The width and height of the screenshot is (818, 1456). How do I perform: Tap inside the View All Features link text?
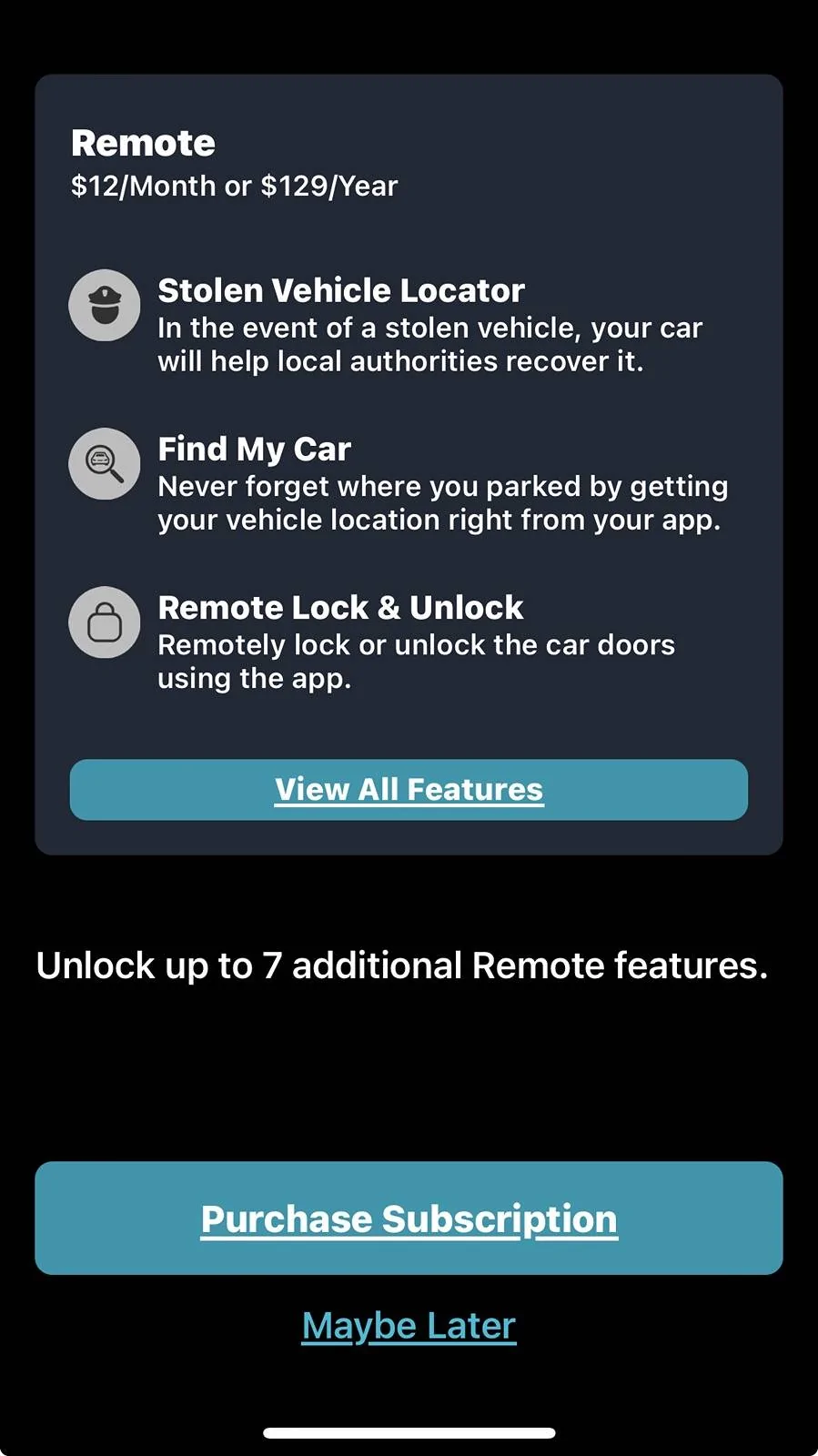coord(409,790)
